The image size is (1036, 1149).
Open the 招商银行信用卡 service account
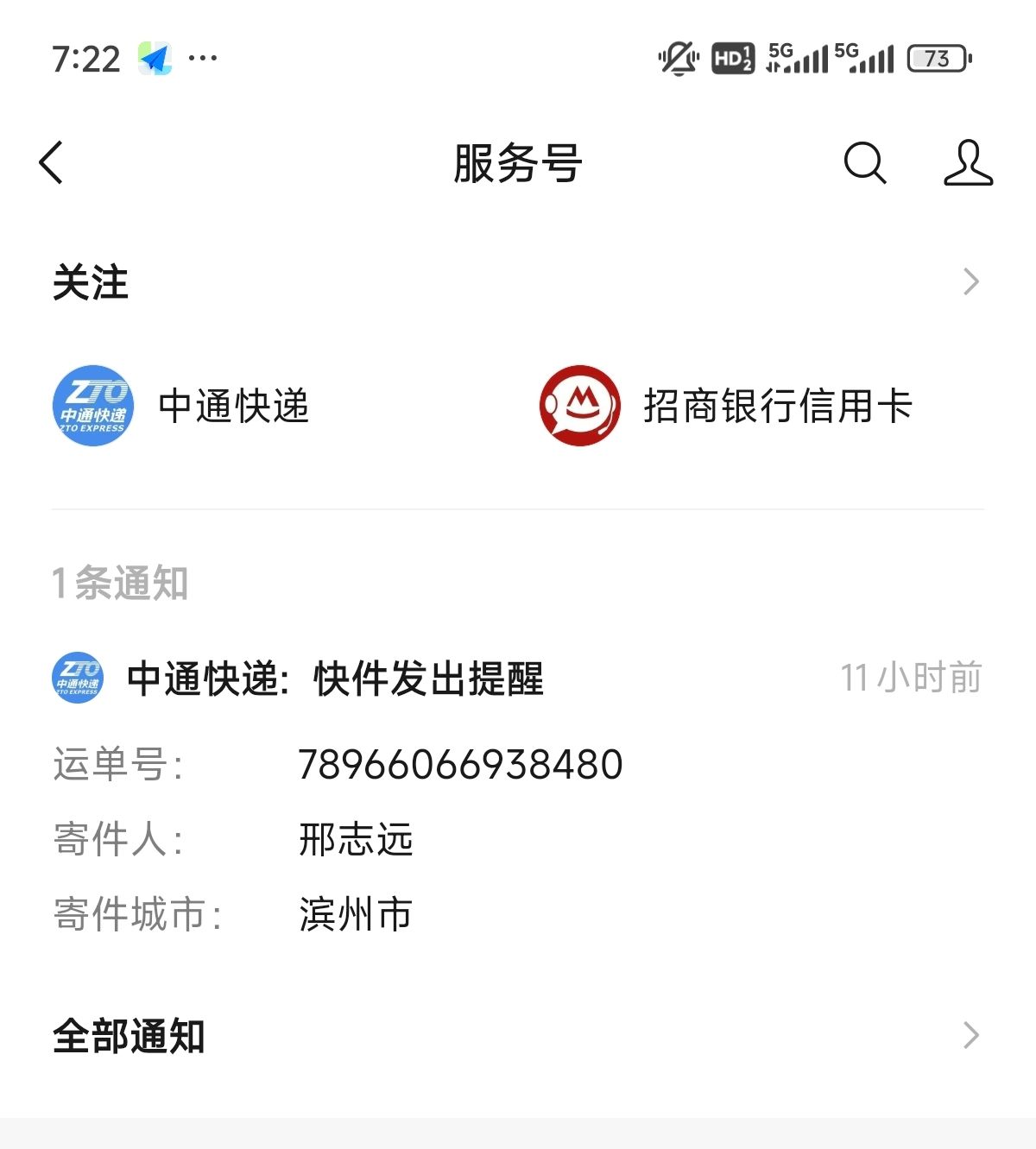pos(725,406)
